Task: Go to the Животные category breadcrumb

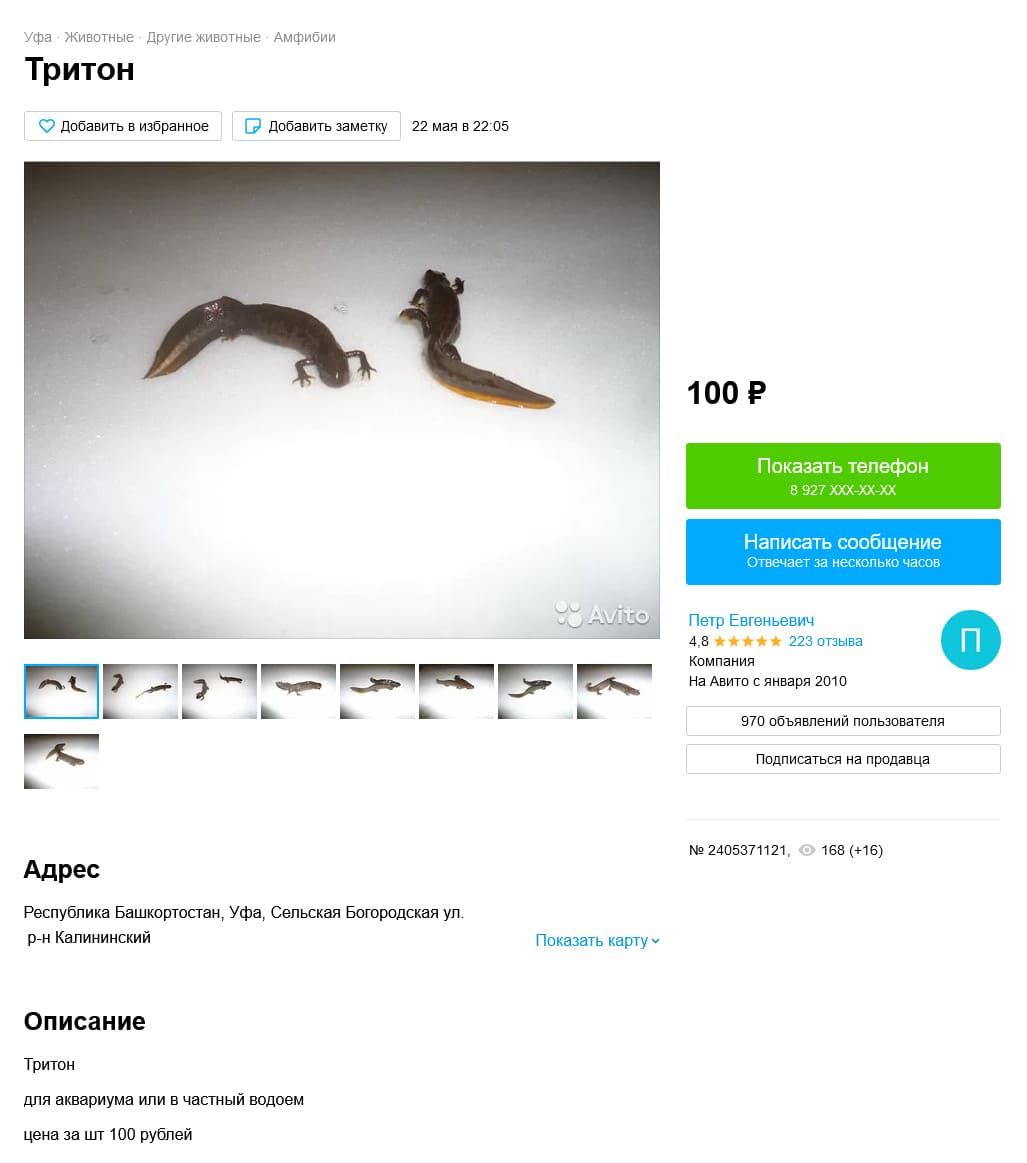Action: (99, 37)
